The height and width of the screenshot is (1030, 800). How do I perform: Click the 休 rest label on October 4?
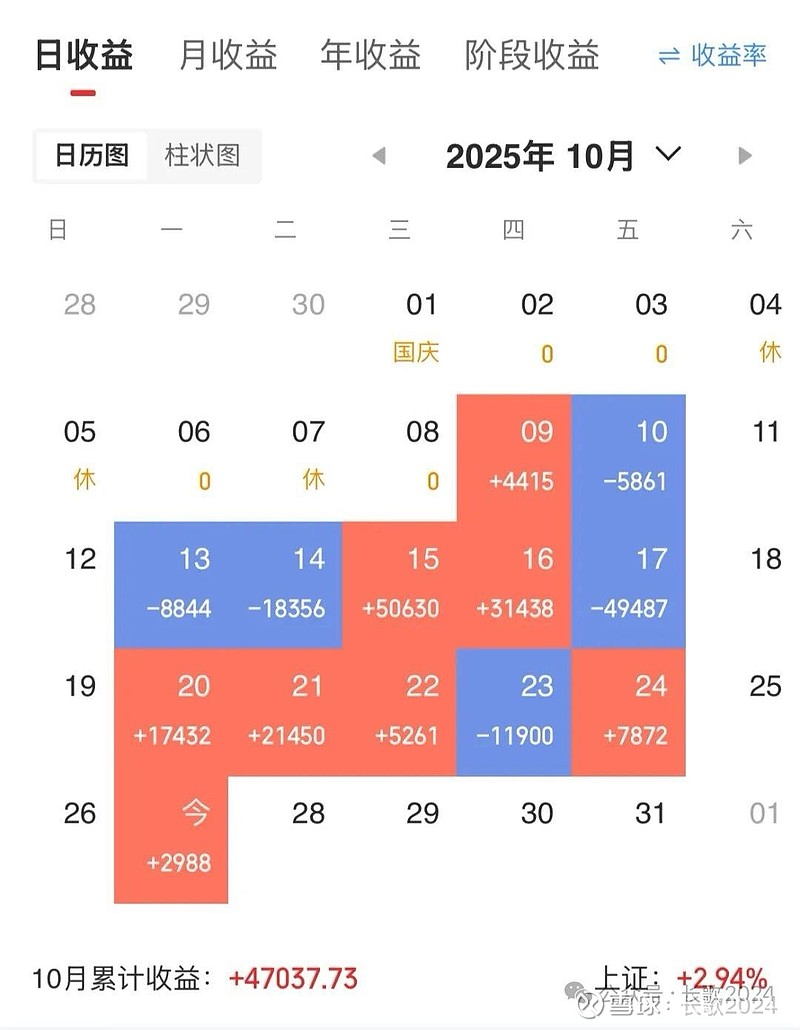768,353
